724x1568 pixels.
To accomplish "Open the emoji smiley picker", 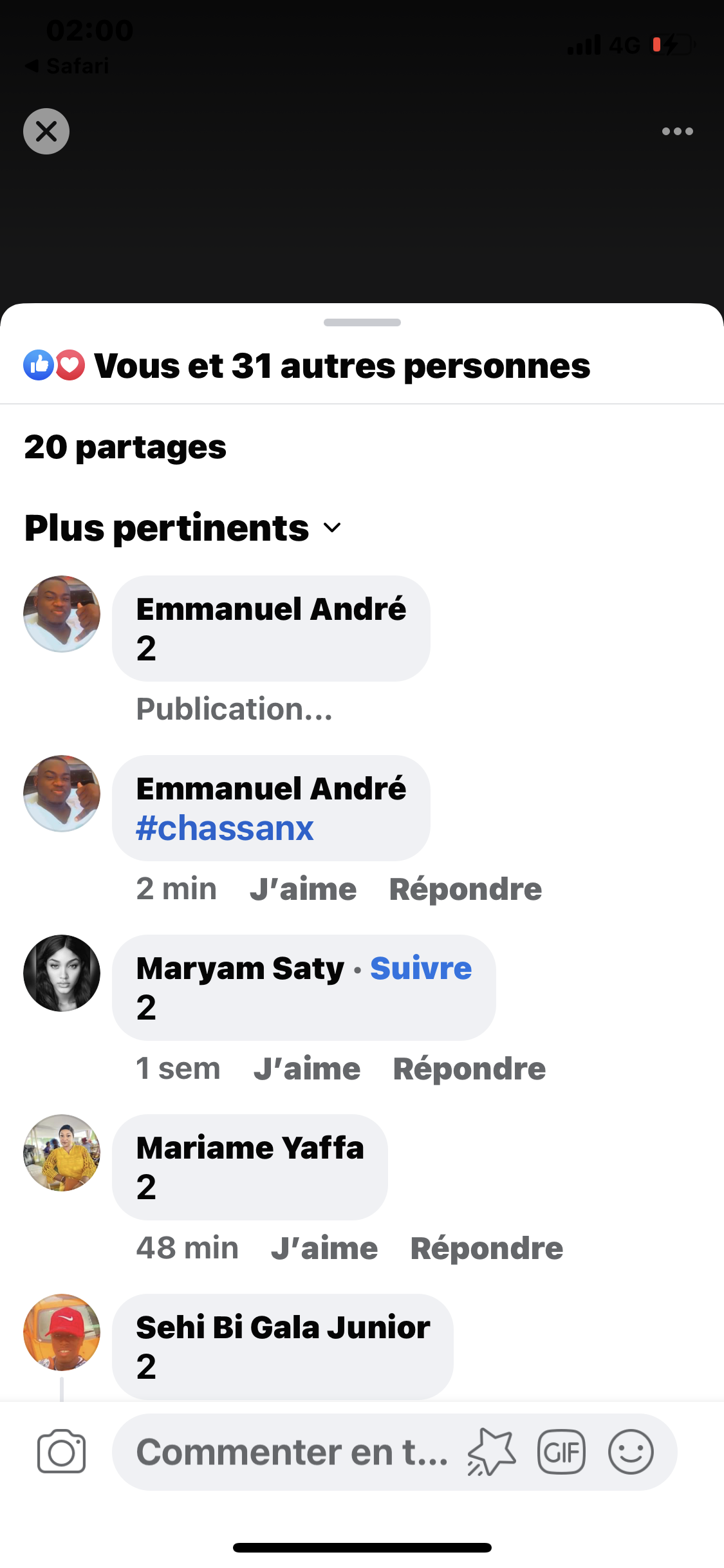I will tap(631, 1452).
